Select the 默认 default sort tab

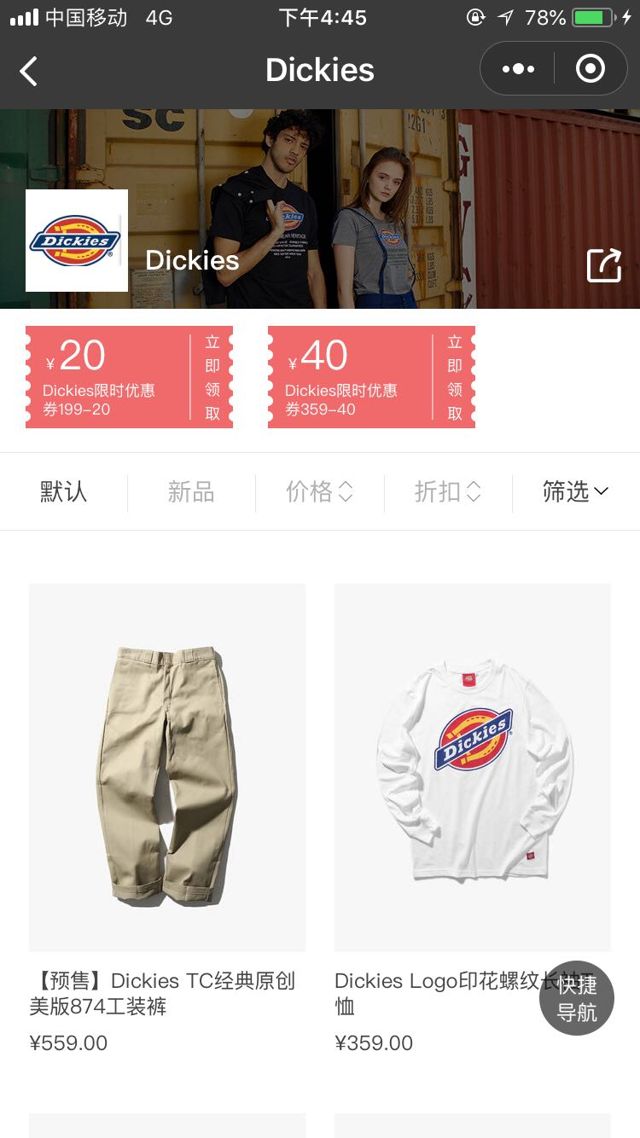pyautogui.click(x=64, y=492)
